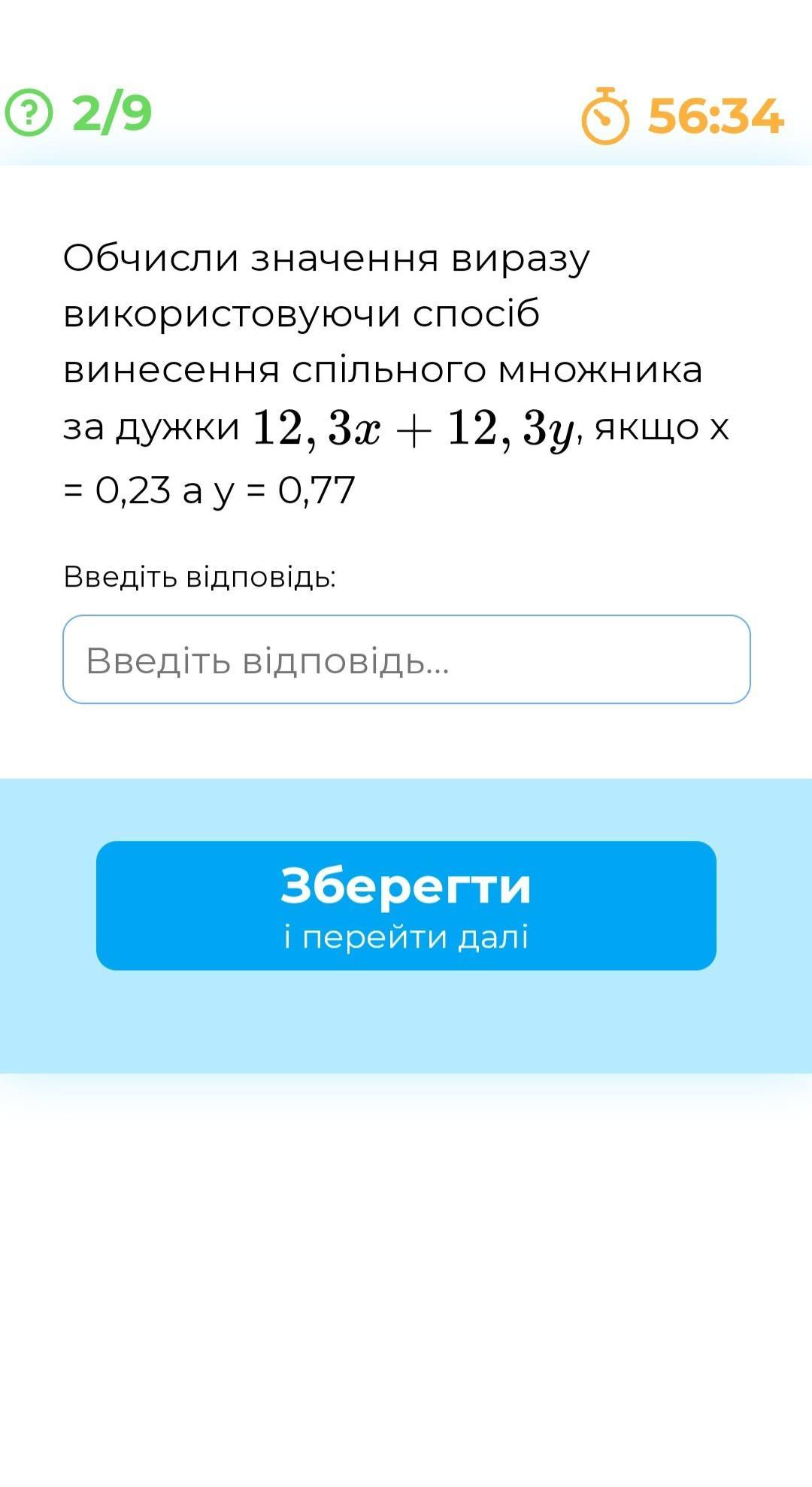The image size is (812, 1487).
Task: Tap 'Зберегти і перейти далі' button
Action: (x=406, y=906)
